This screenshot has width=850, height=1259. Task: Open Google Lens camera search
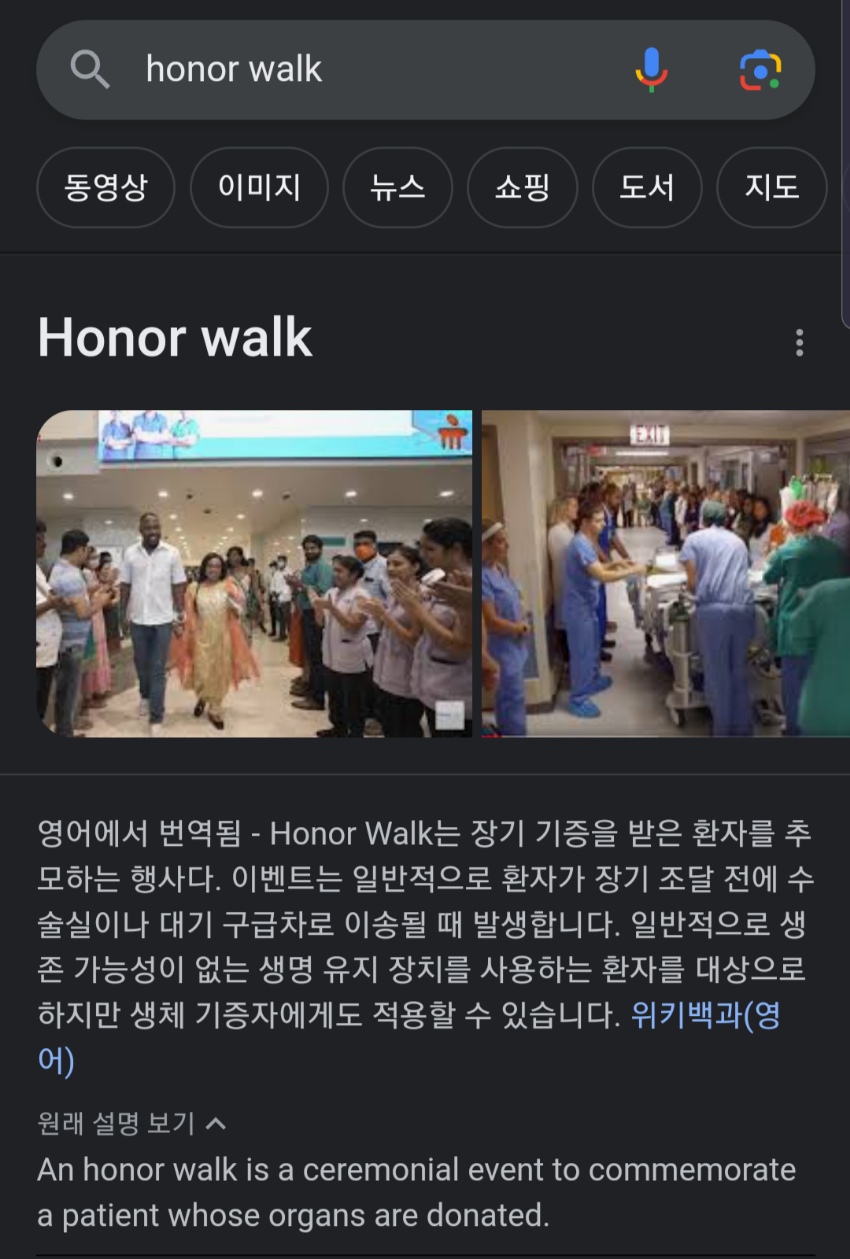760,70
